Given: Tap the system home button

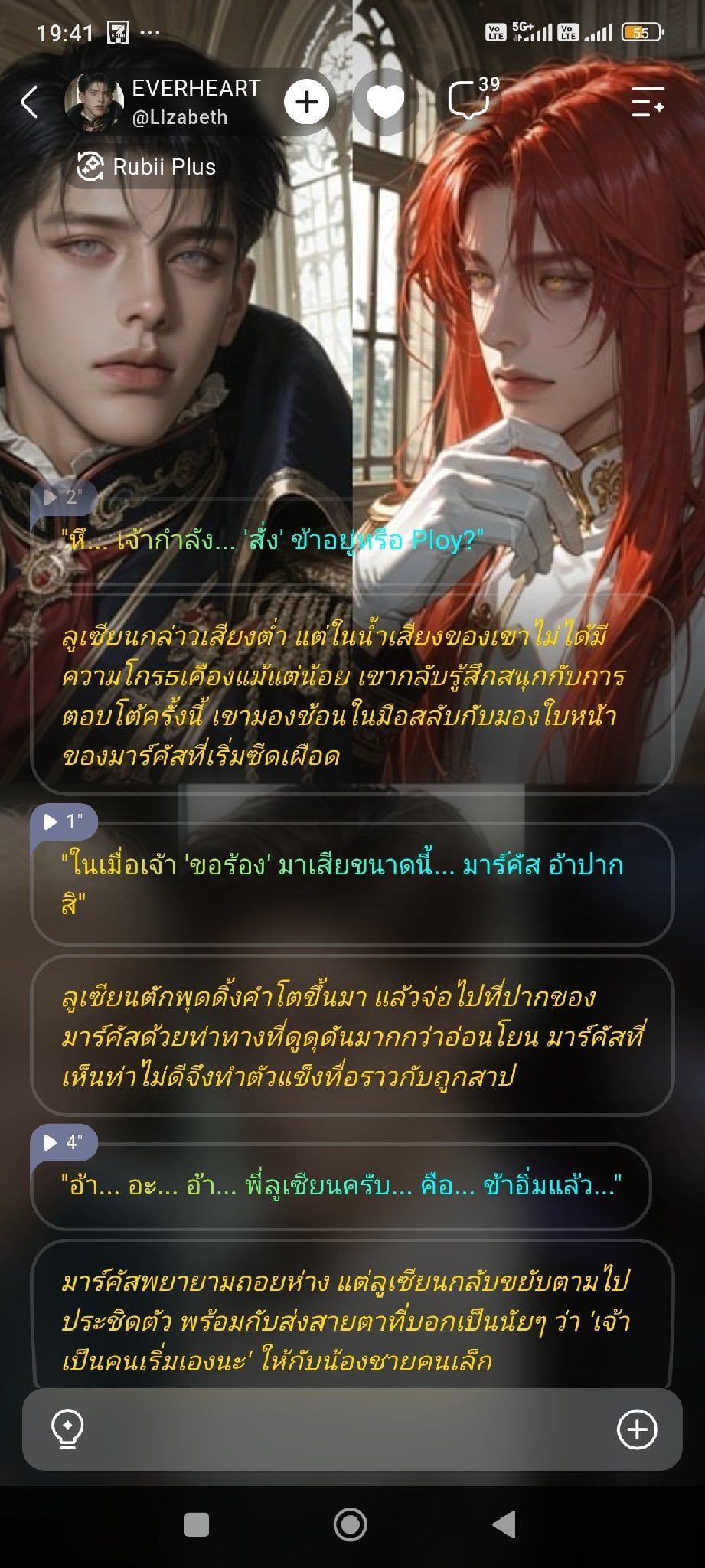Looking at the screenshot, I should click(x=351, y=1525).
